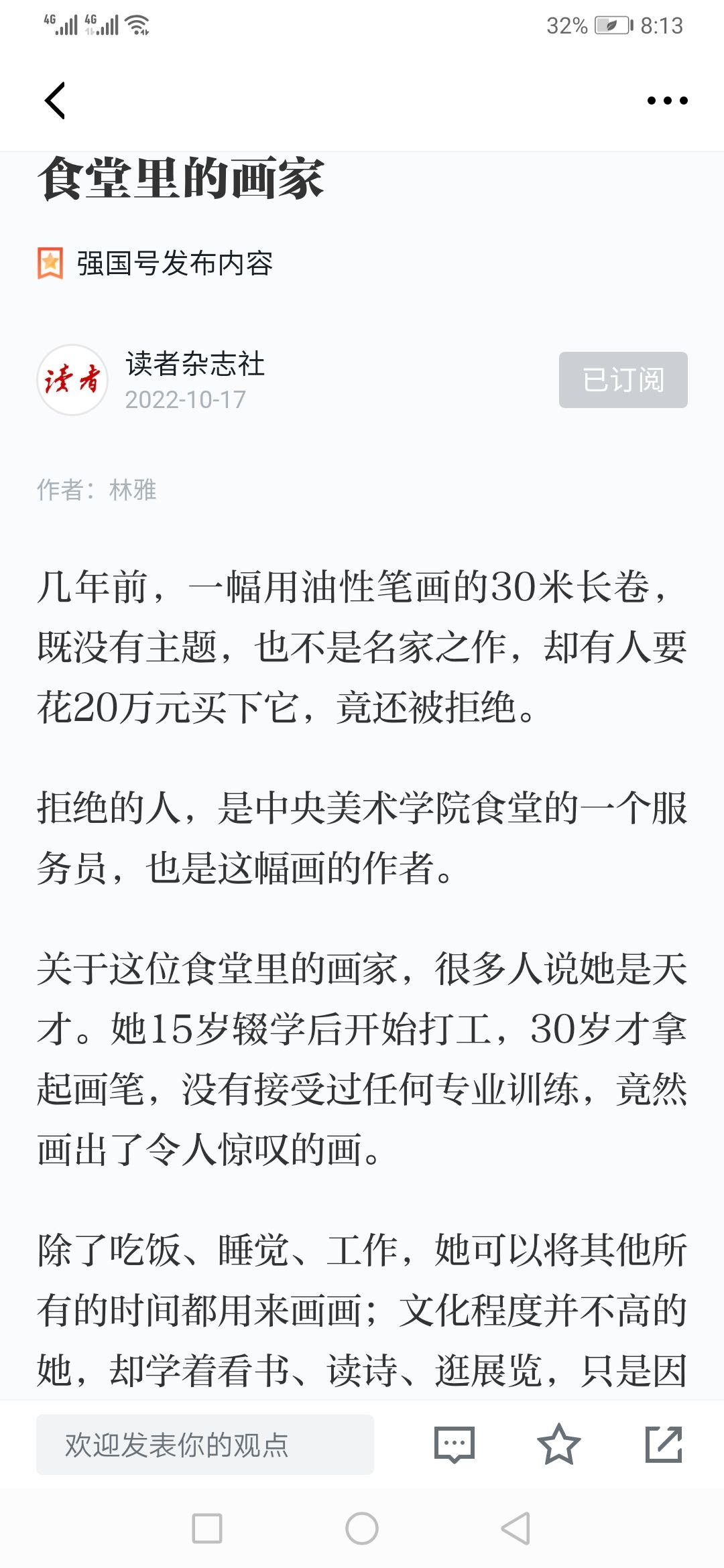Open recent apps from navigation bar
This screenshot has height=1568, width=724.
[207, 1528]
